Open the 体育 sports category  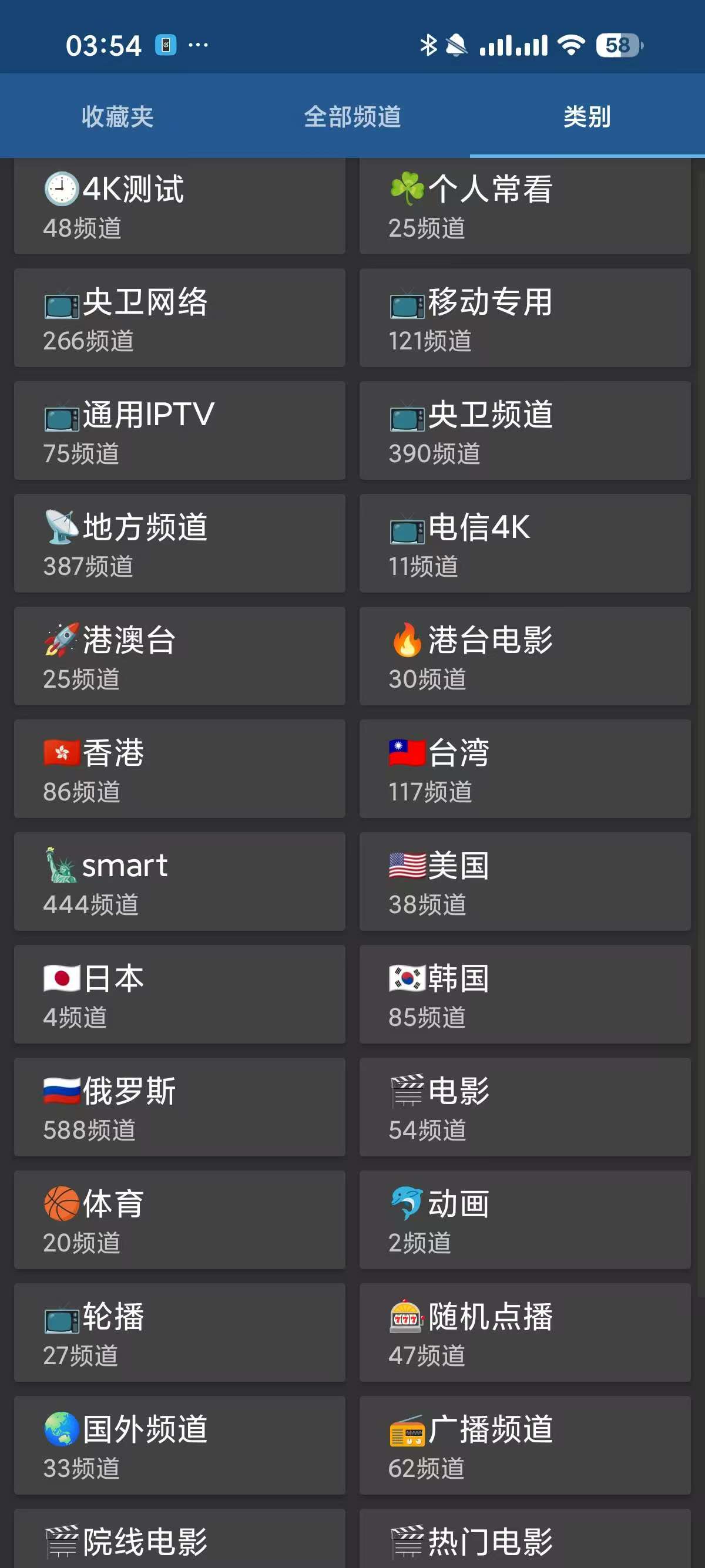click(x=180, y=1220)
